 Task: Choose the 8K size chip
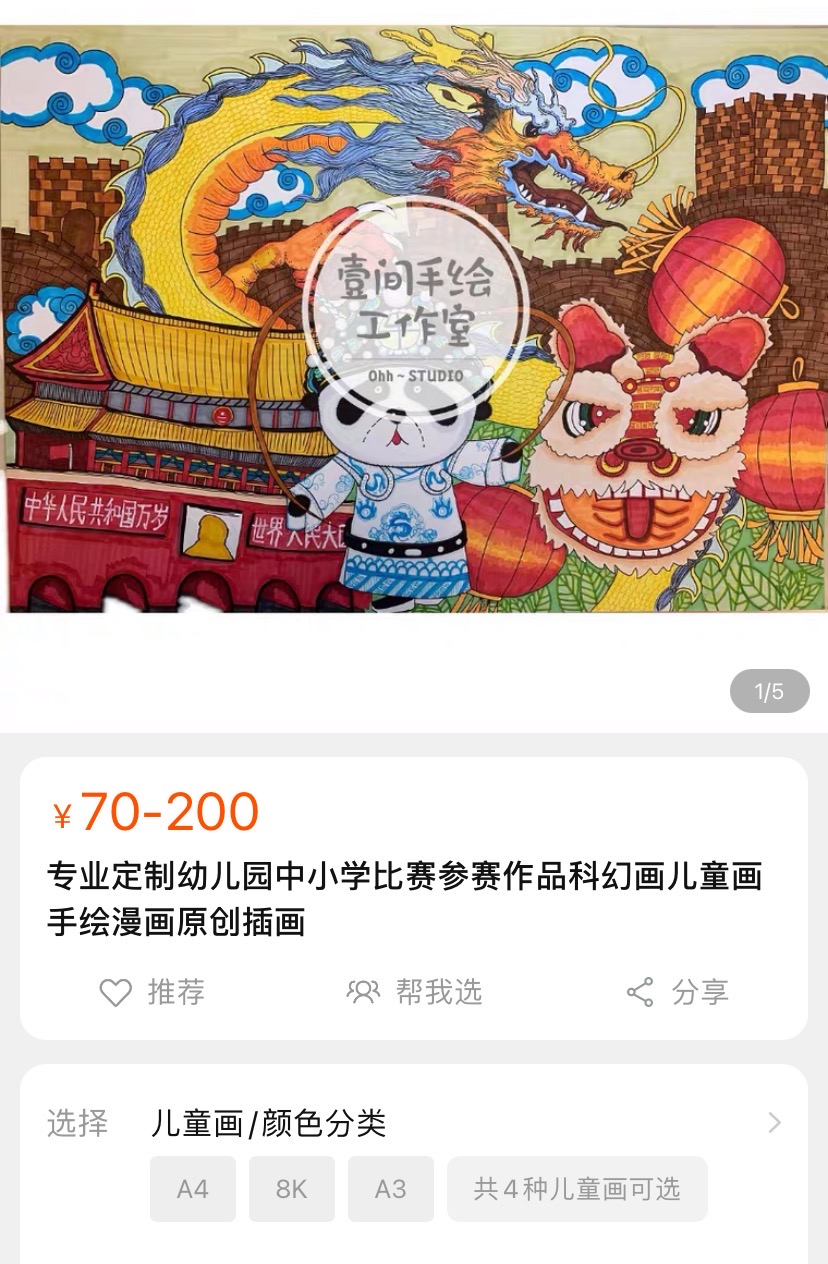click(x=292, y=1189)
